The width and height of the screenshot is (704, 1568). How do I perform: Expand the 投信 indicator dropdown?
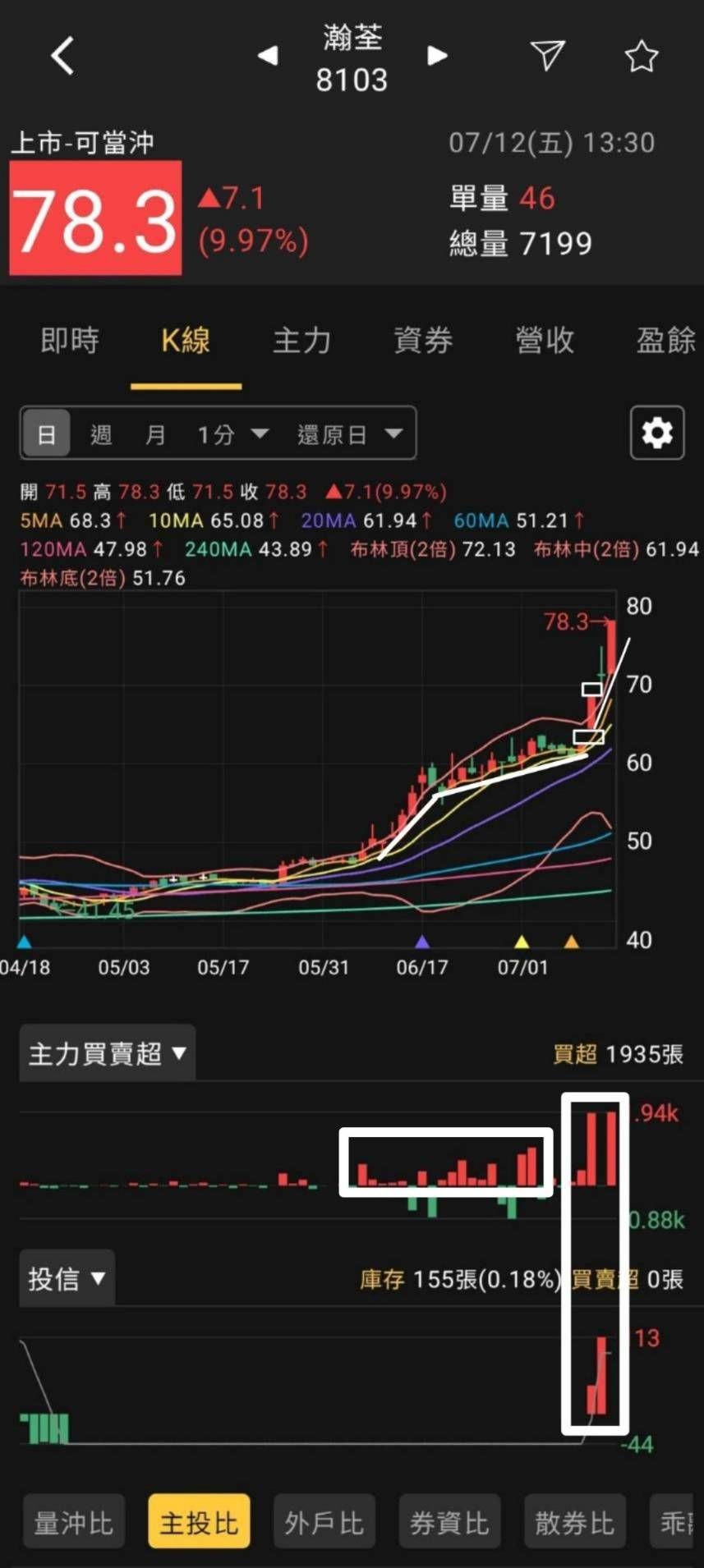click(x=67, y=1278)
